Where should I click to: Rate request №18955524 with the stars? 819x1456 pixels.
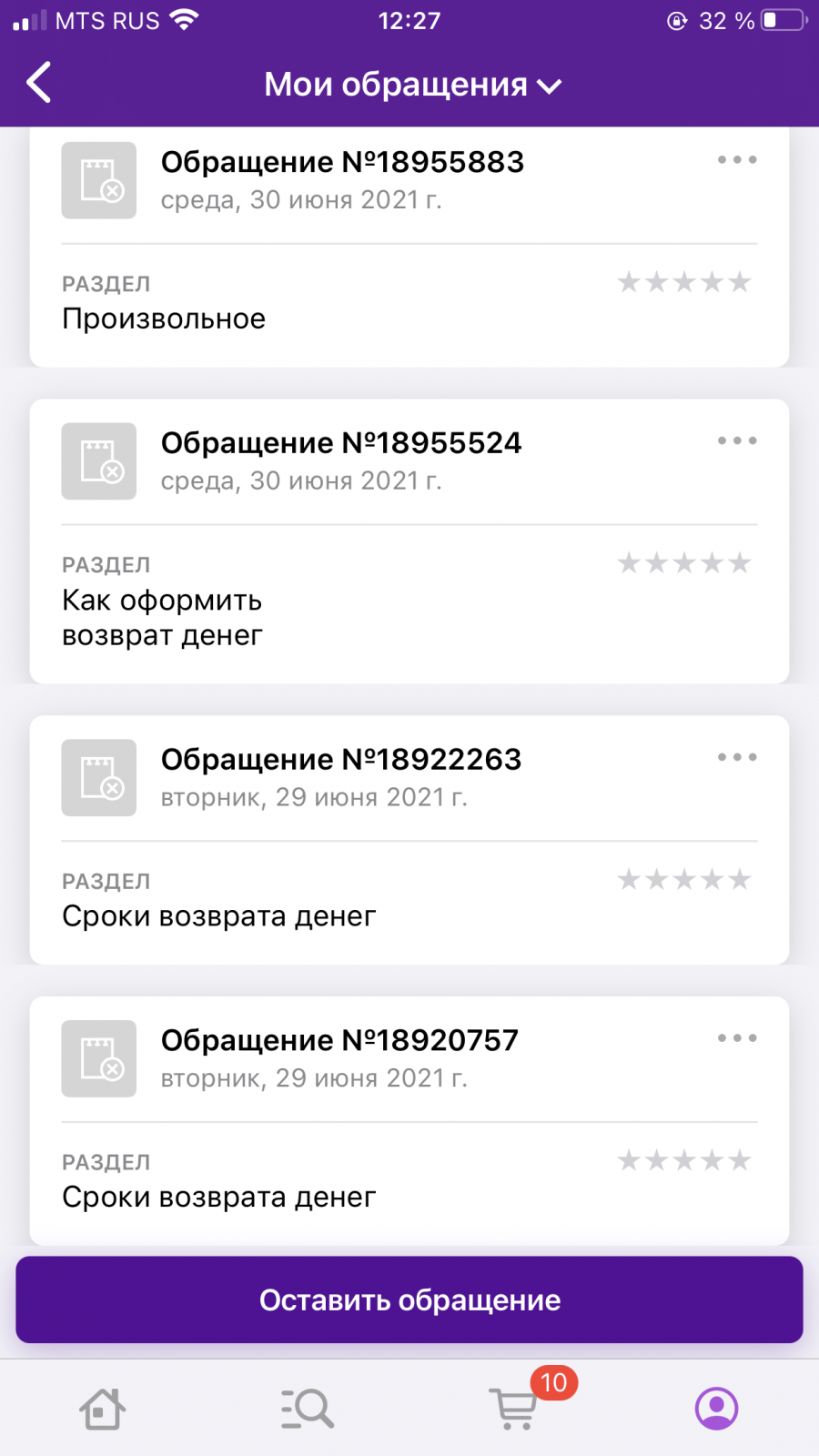tap(684, 563)
